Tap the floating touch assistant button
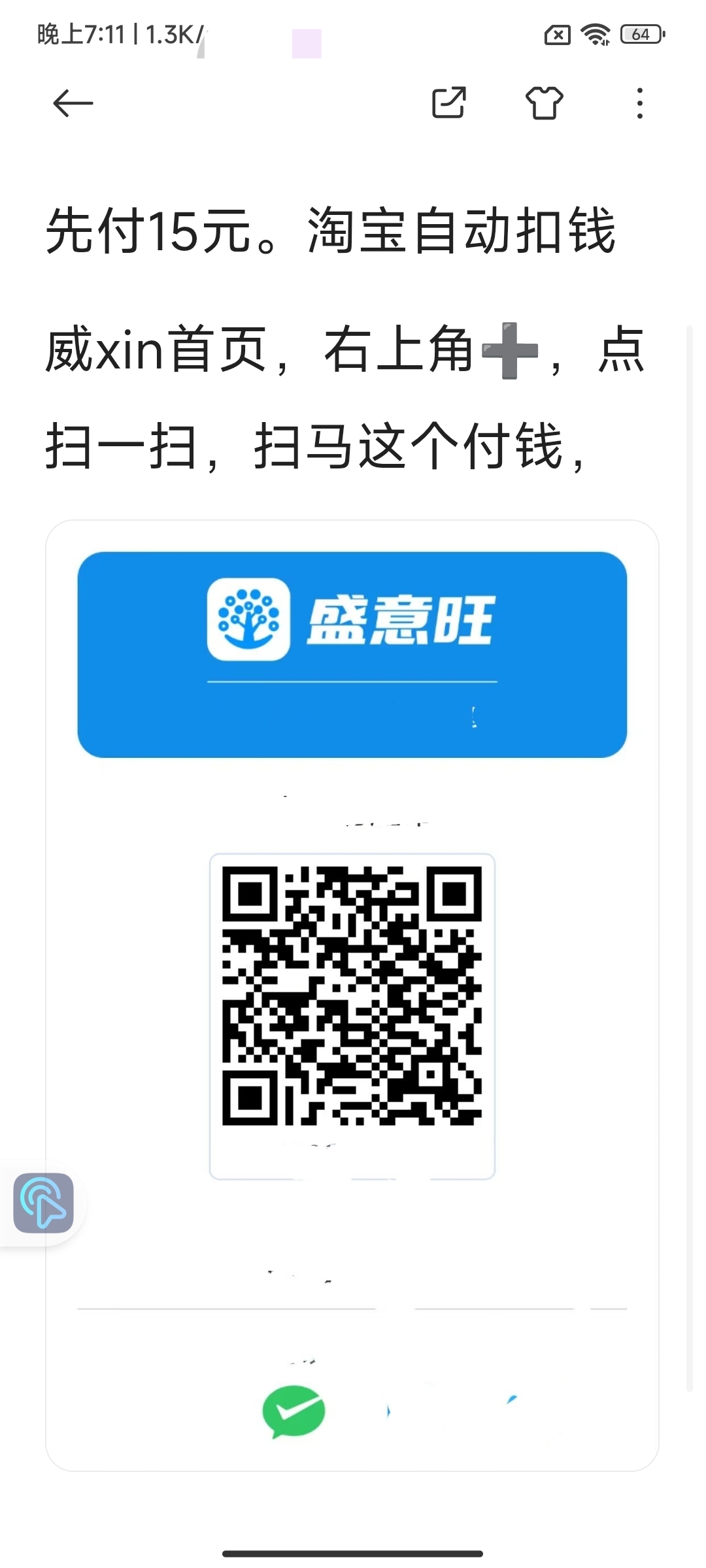 coord(43,1203)
